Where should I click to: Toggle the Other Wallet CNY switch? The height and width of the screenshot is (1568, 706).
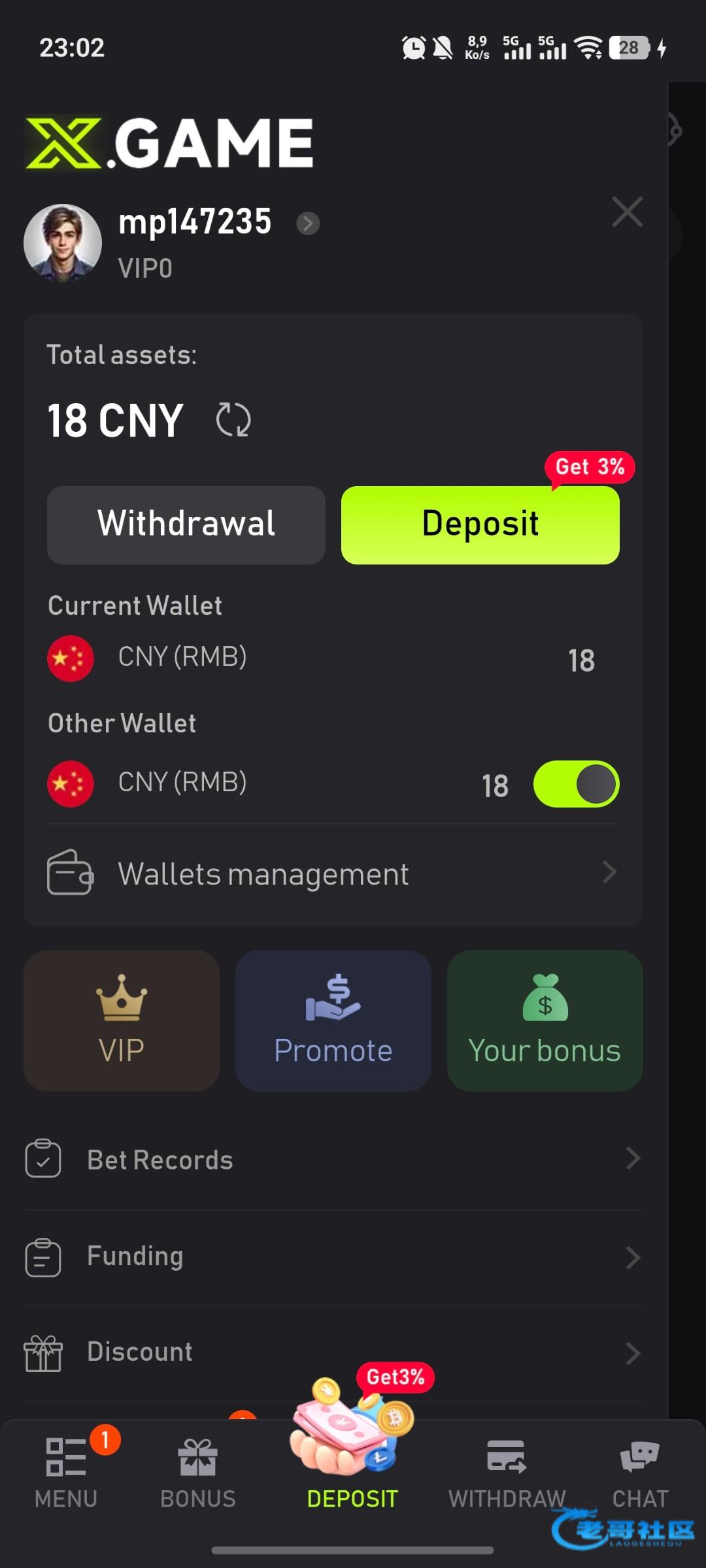point(576,784)
